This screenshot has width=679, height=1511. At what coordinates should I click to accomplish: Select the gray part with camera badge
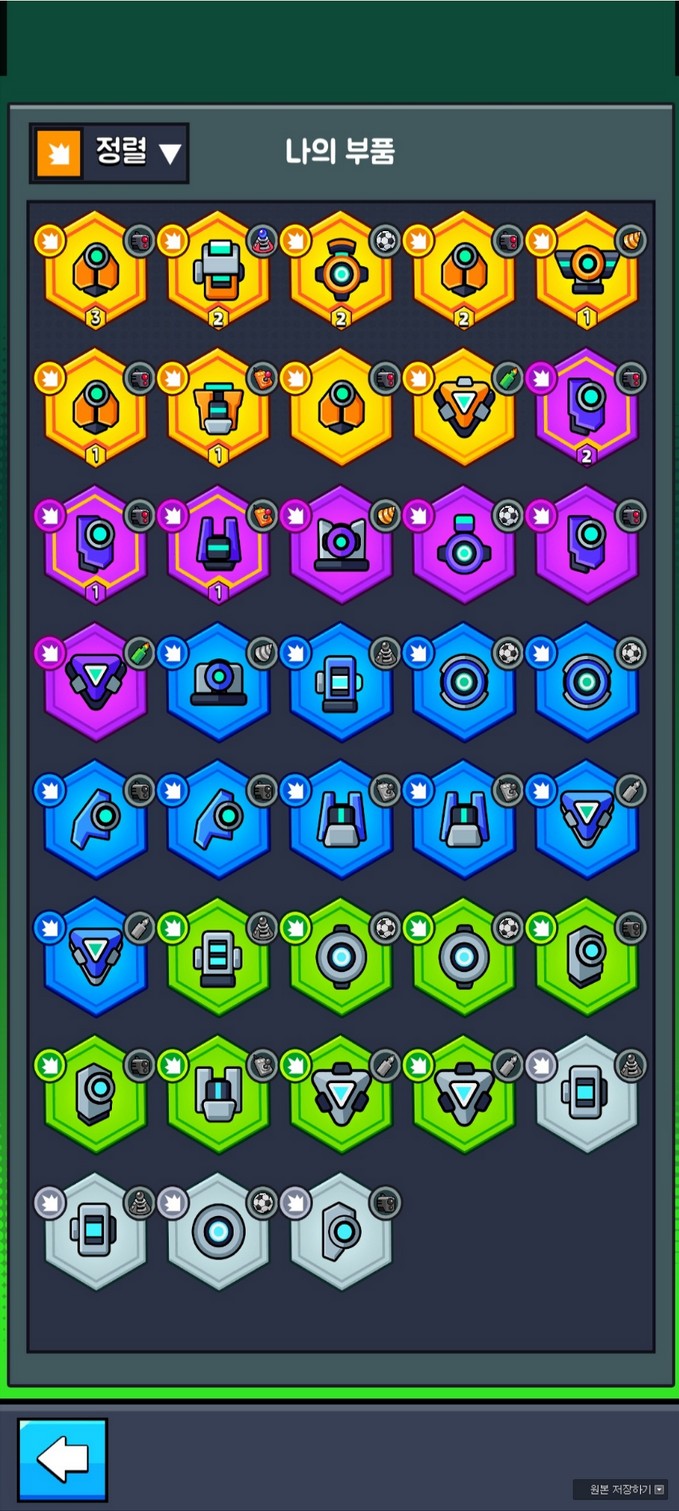(341, 1231)
